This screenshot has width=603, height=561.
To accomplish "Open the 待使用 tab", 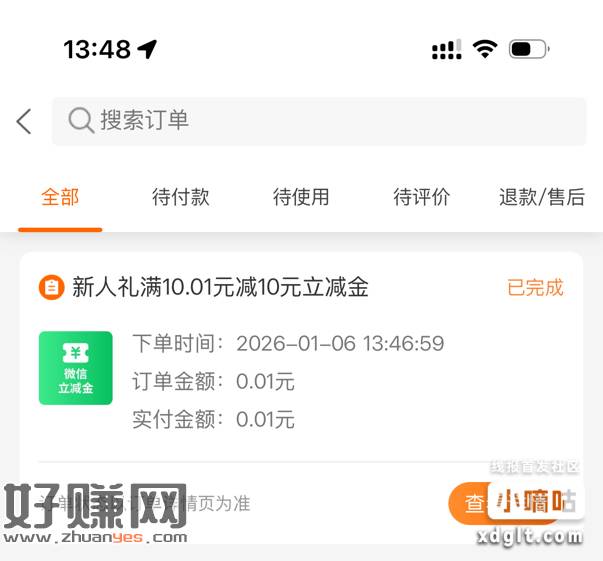I will pos(301,197).
